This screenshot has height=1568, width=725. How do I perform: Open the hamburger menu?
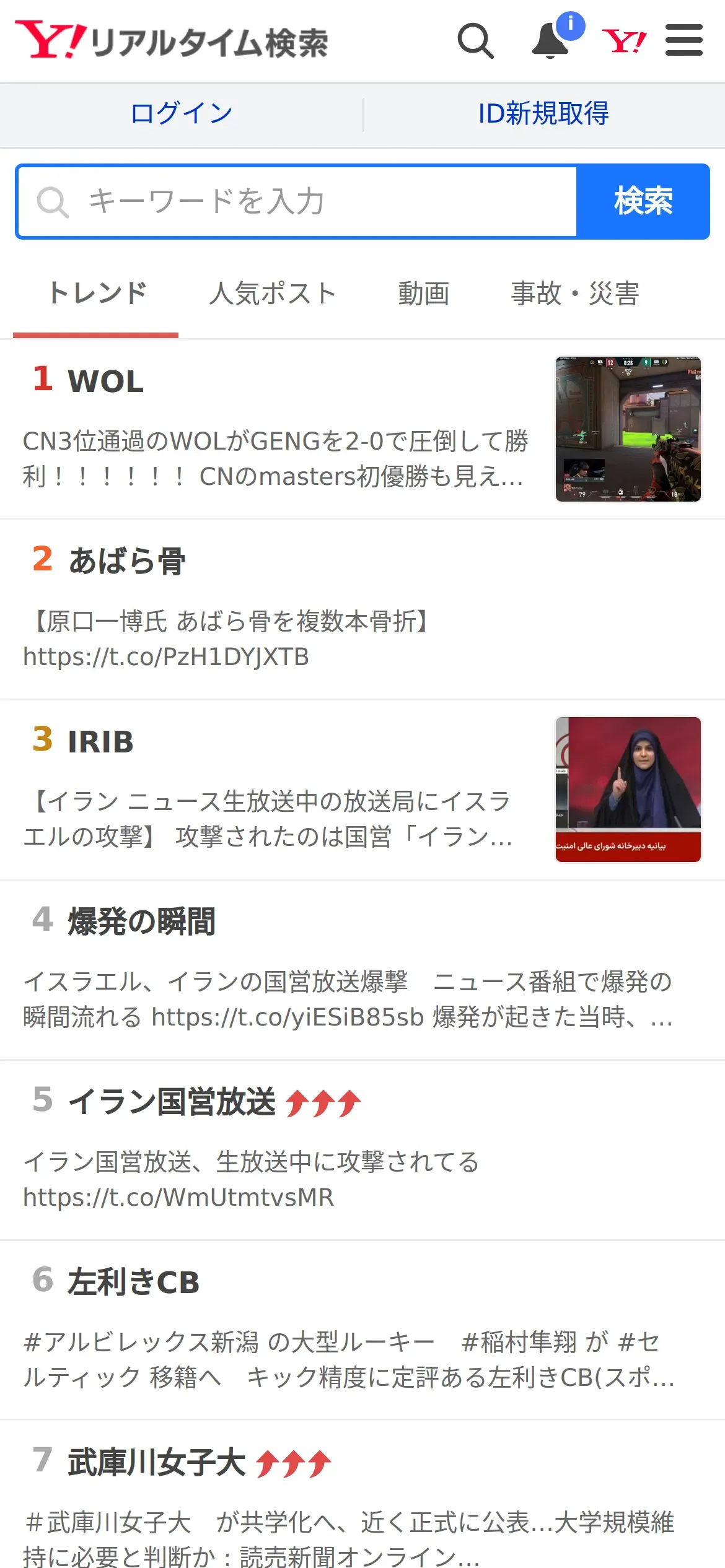coord(684,40)
